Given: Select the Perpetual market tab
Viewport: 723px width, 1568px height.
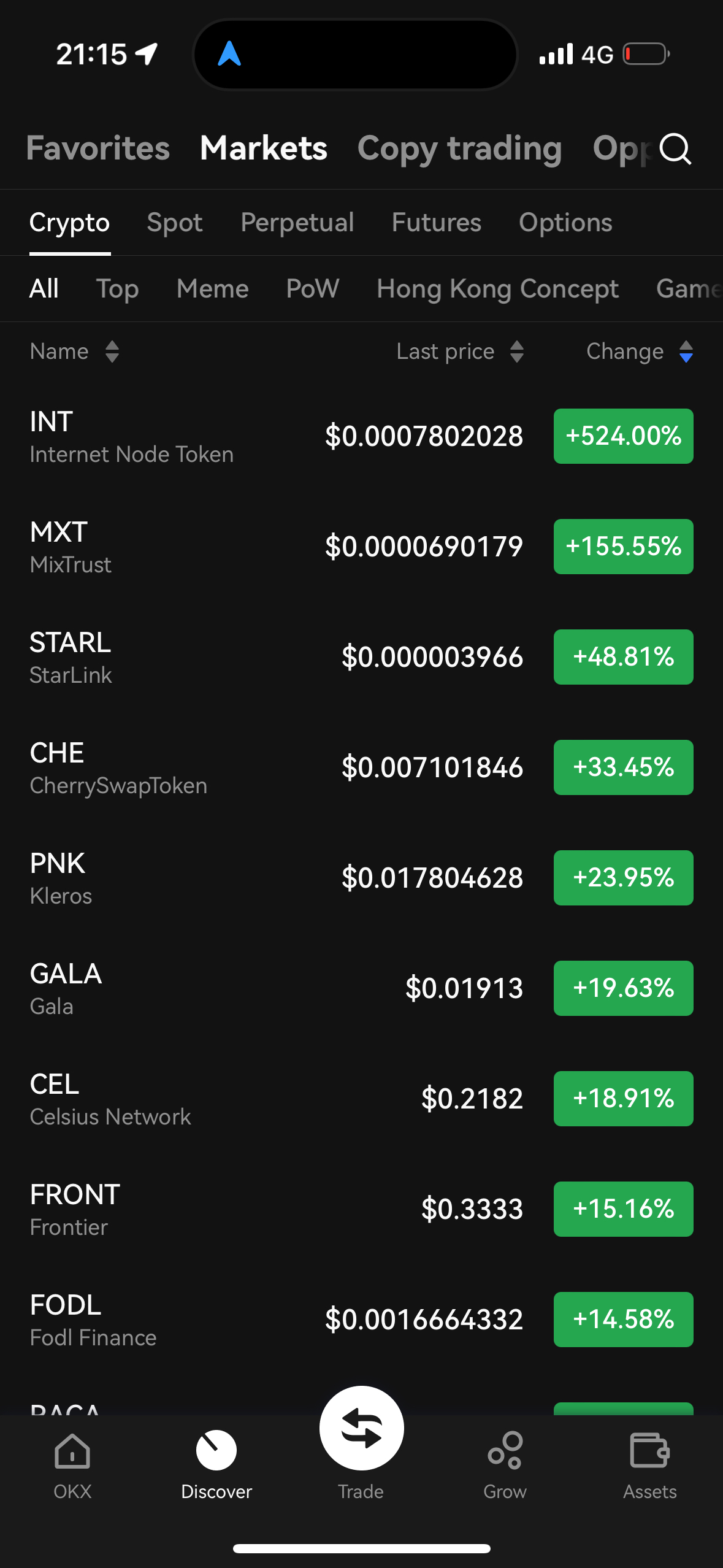Looking at the screenshot, I should coord(297,223).
